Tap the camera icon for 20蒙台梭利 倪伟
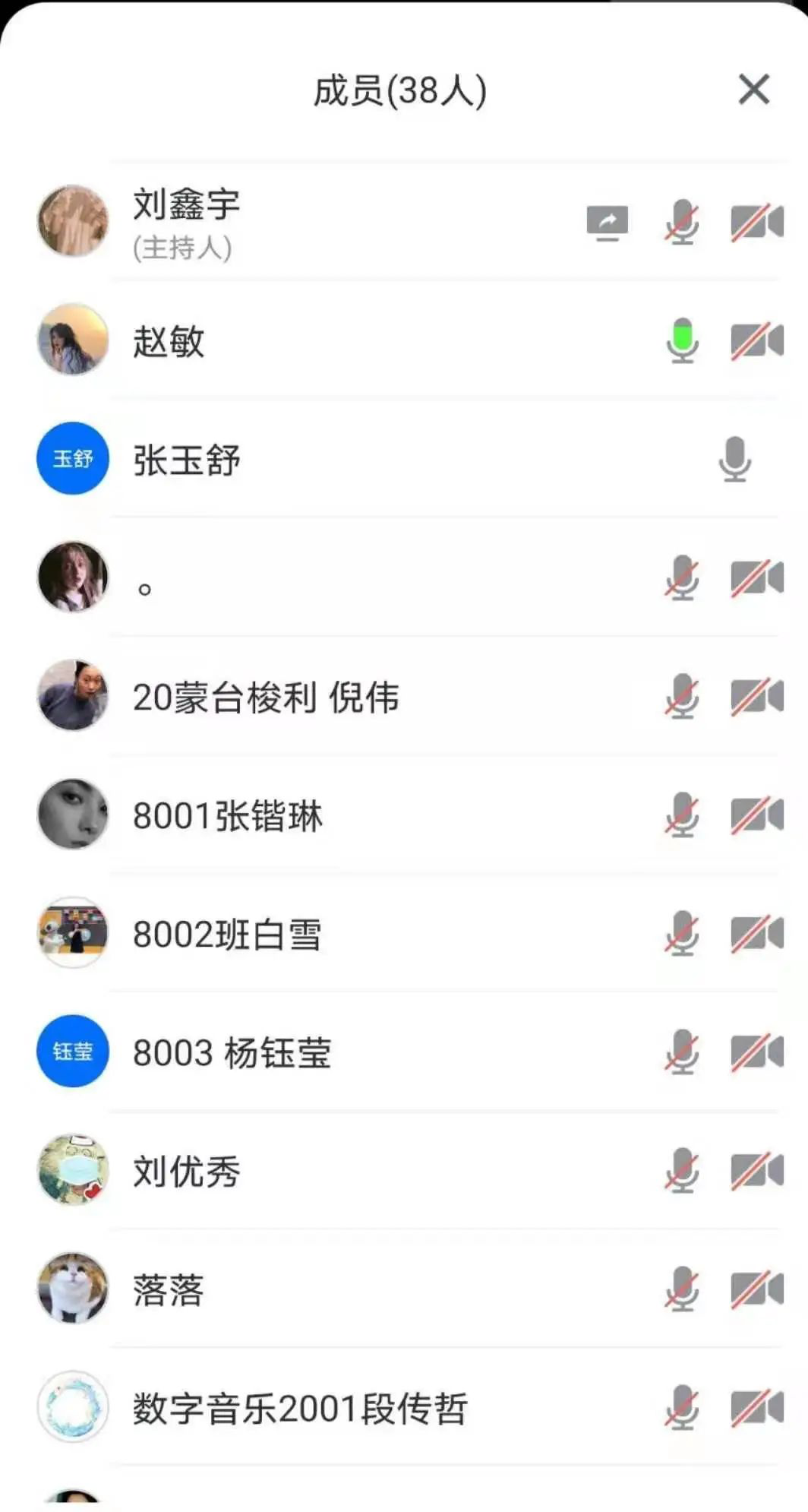This screenshot has width=808, height=1512. [x=756, y=697]
